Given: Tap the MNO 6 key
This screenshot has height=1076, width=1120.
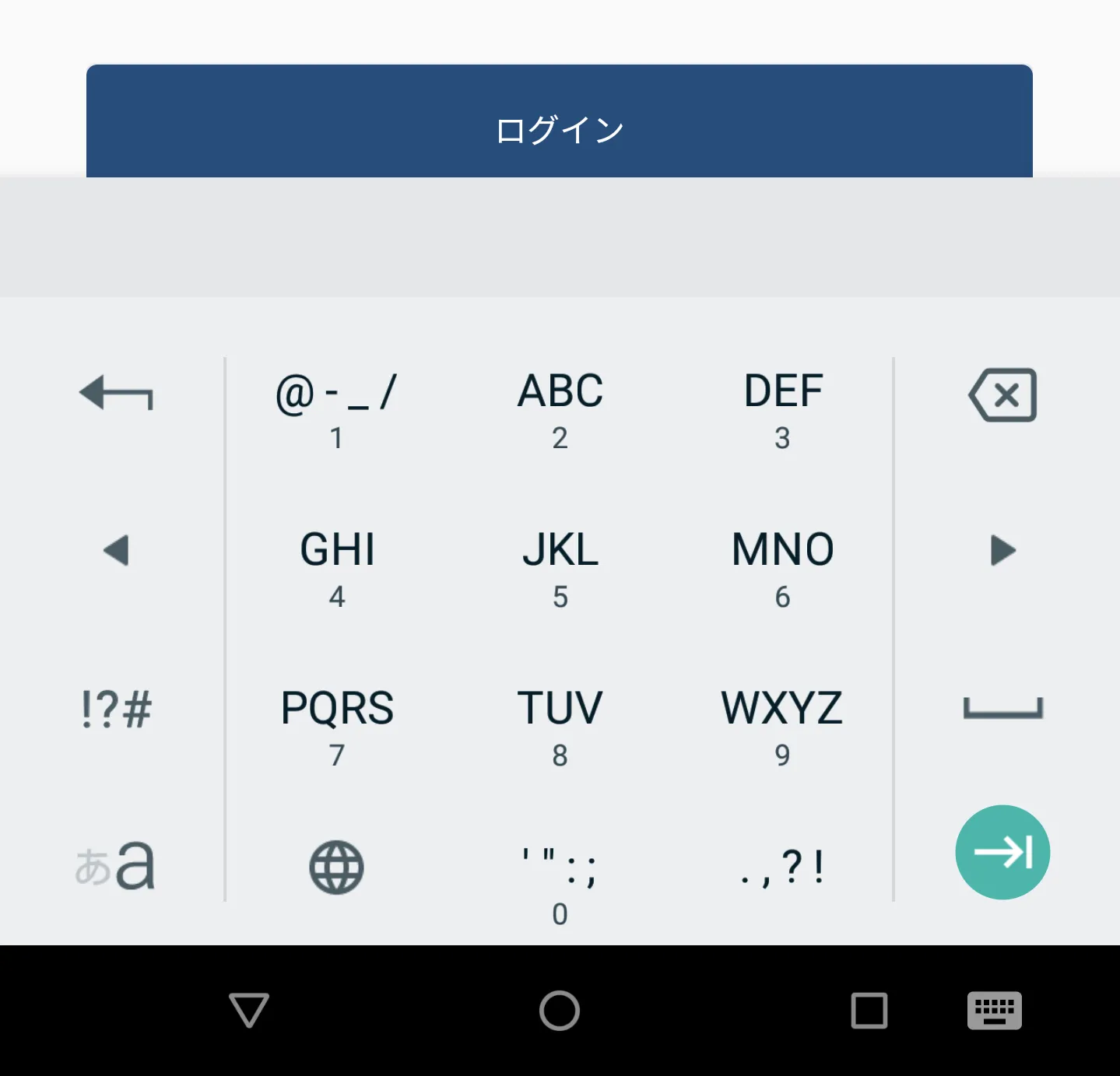Looking at the screenshot, I should click(782, 568).
